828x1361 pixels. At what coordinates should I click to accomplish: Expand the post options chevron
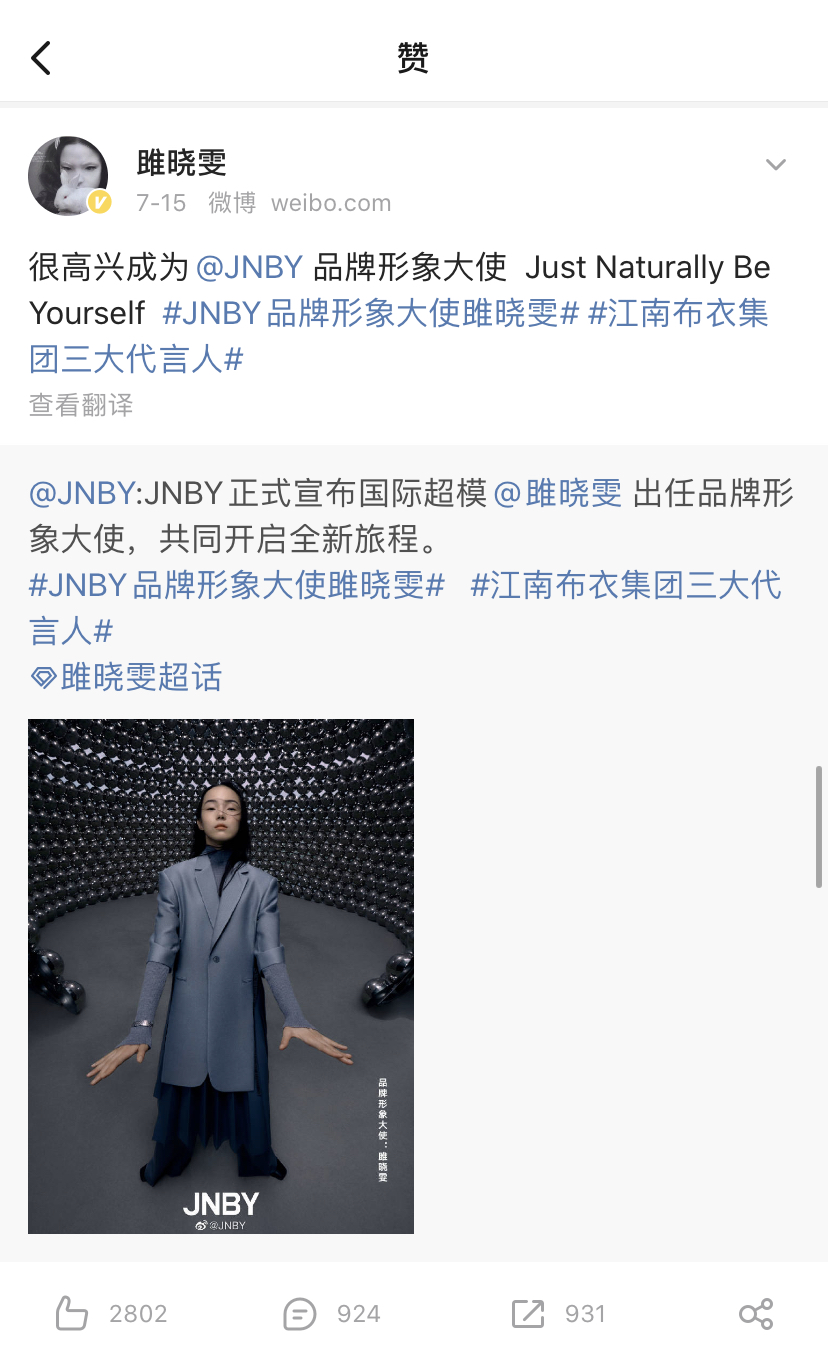[776, 165]
